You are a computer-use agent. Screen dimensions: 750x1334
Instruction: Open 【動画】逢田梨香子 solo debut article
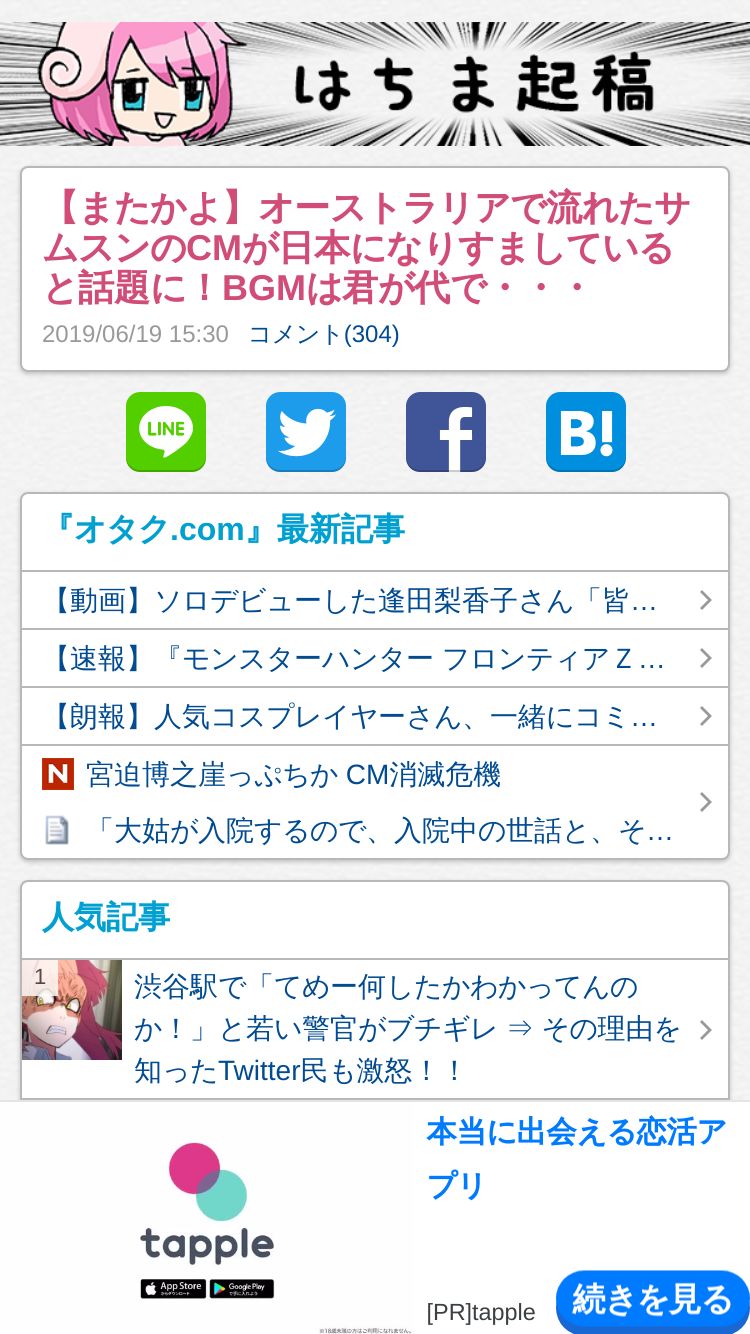pyautogui.click(x=360, y=600)
